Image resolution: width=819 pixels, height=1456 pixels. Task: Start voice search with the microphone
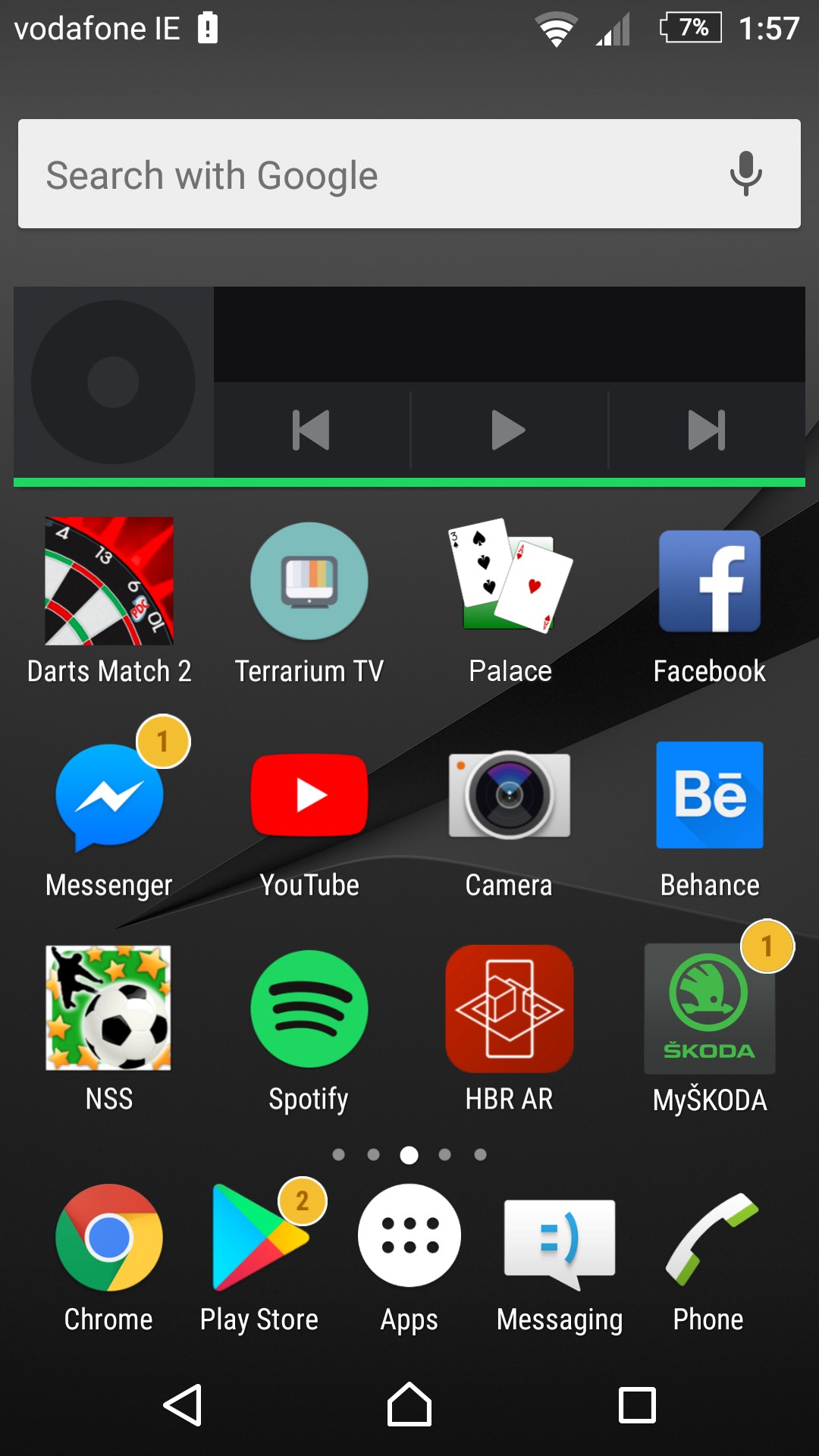[745, 174]
